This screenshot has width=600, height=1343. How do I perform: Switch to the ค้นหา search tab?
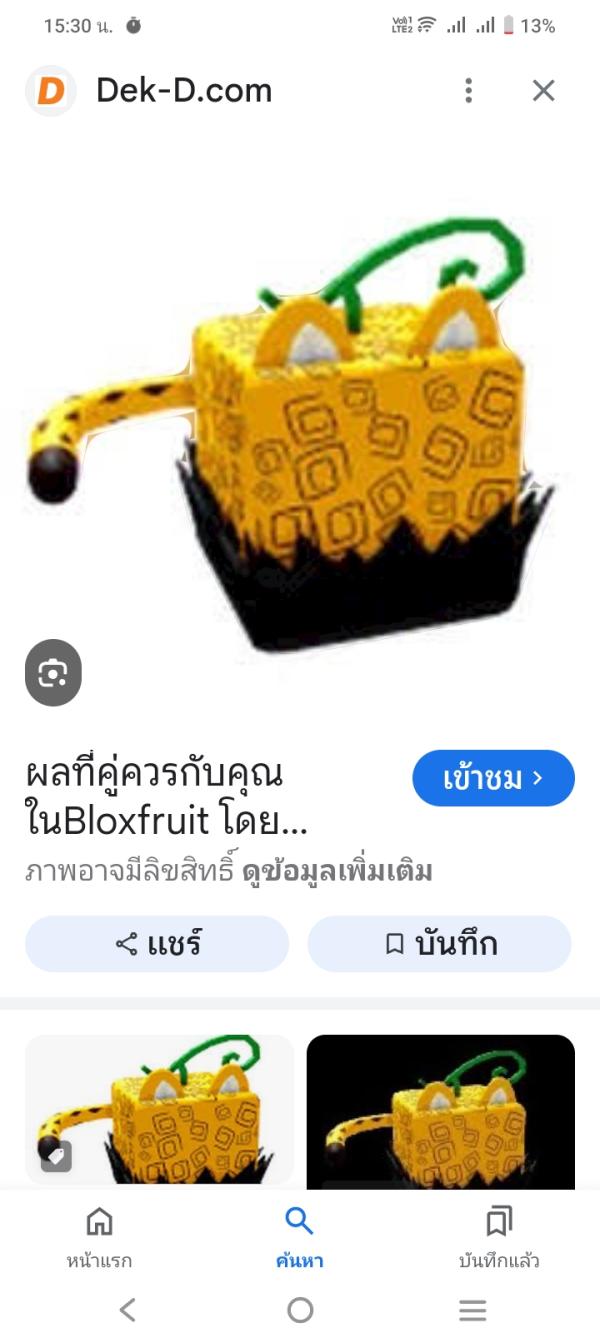pyautogui.click(x=299, y=1235)
